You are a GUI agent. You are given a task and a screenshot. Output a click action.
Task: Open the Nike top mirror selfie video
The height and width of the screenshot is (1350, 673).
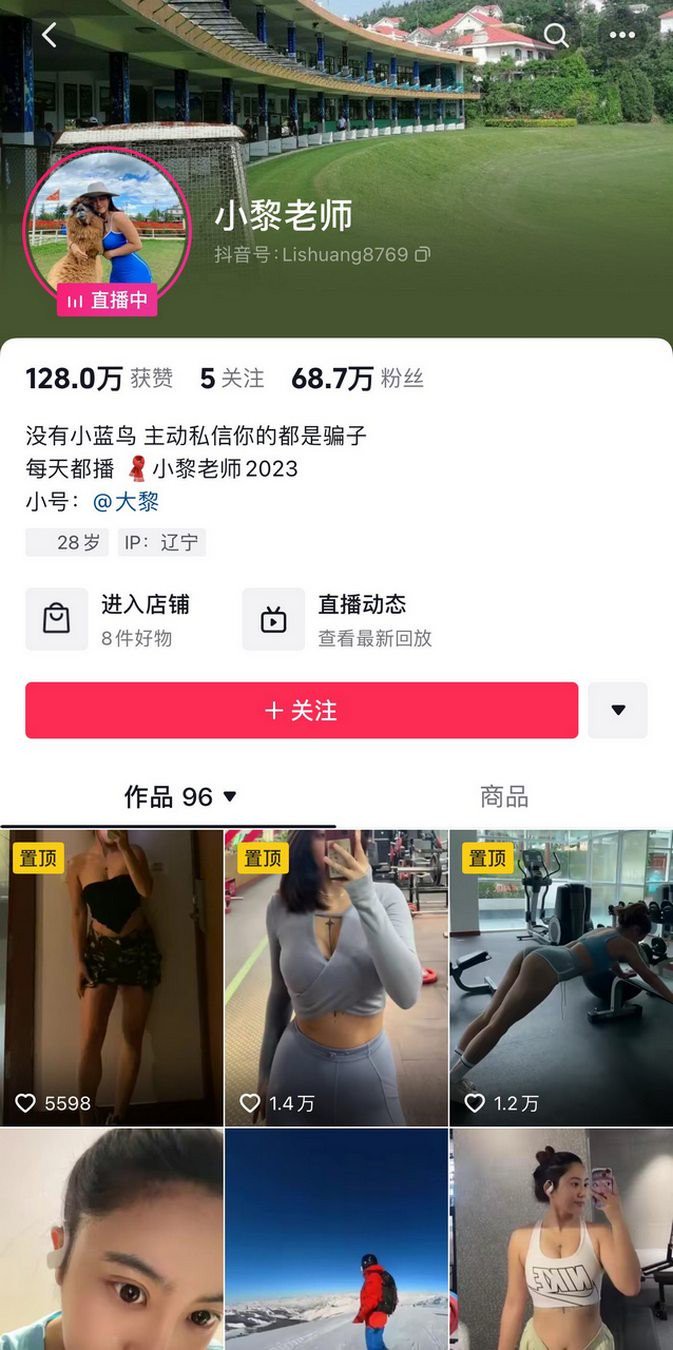[561, 1240]
